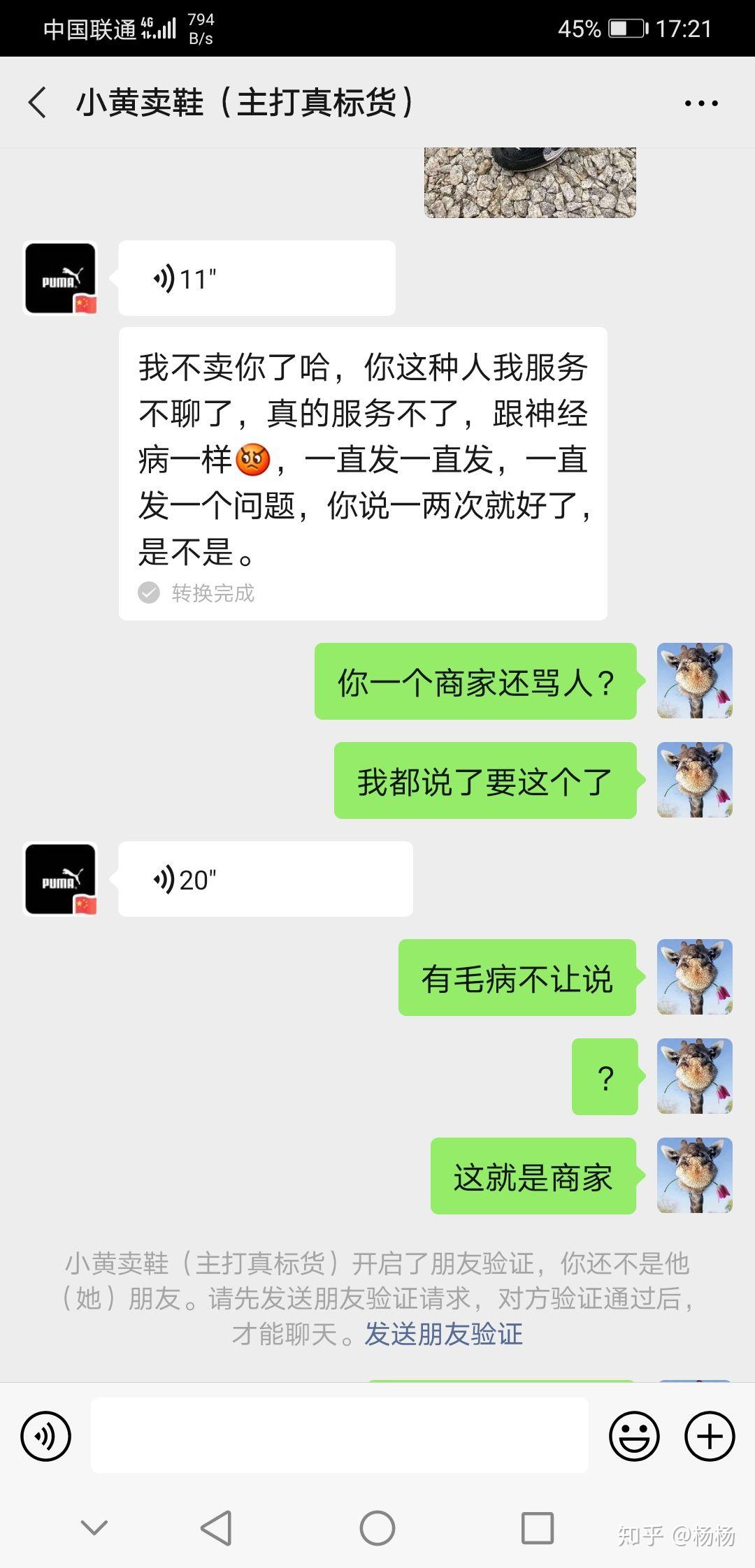The image size is (755, 1568).
Task: Play the 20-second voice message
Action: coord(265,880)
